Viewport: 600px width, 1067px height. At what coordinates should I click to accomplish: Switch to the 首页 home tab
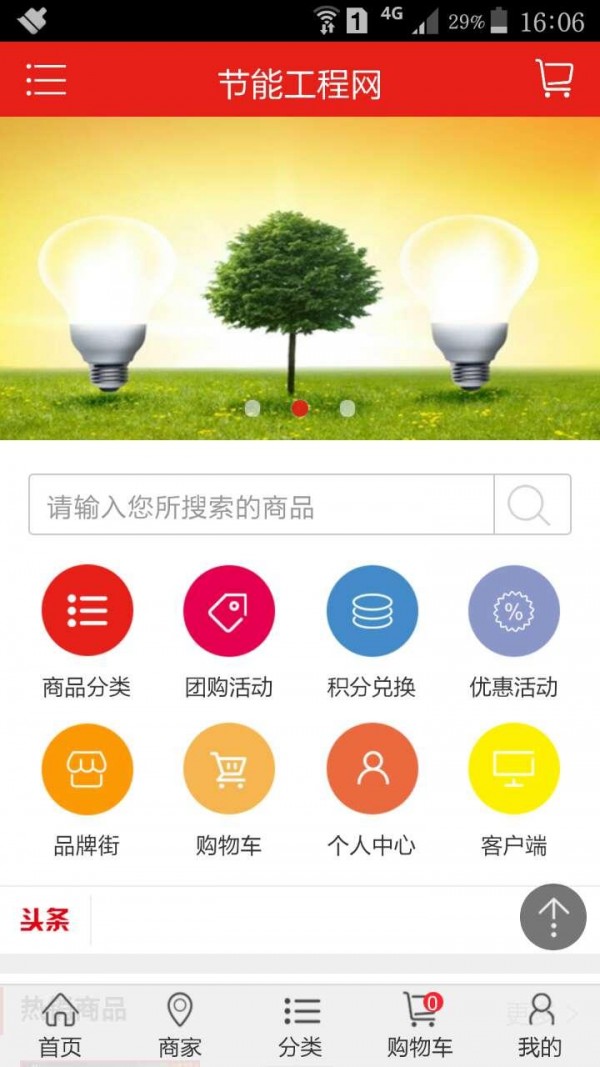coord(60,1025)
